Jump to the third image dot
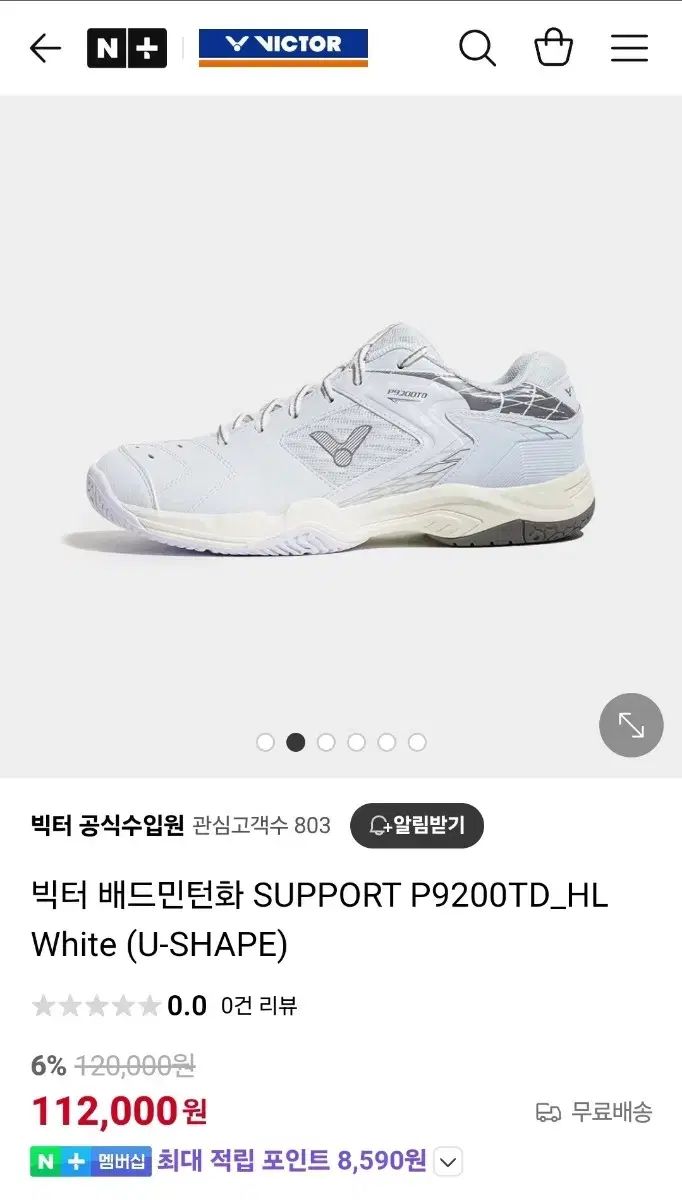682x1200 pixels. pos(326,742)
